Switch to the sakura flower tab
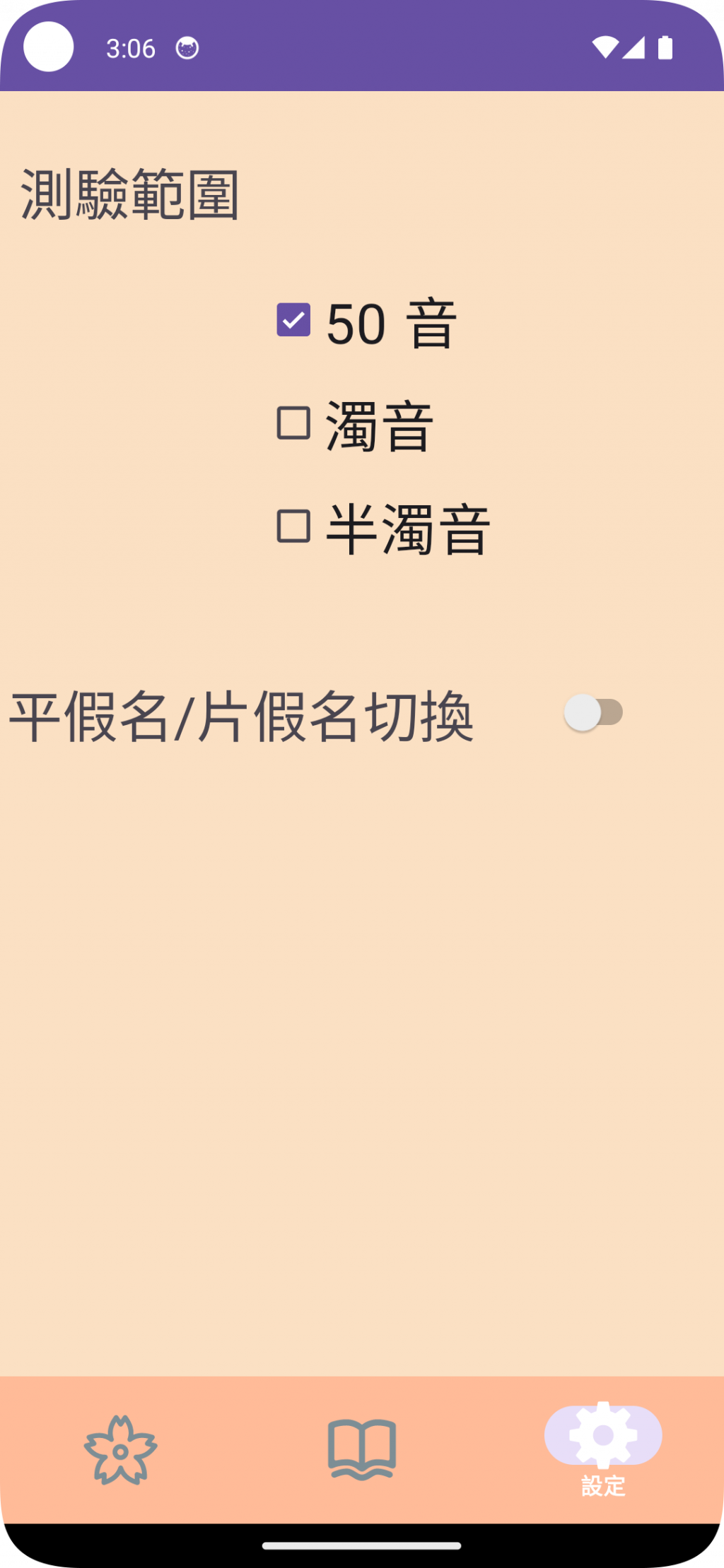The image size is (724, 1568). click(120, 1449)
